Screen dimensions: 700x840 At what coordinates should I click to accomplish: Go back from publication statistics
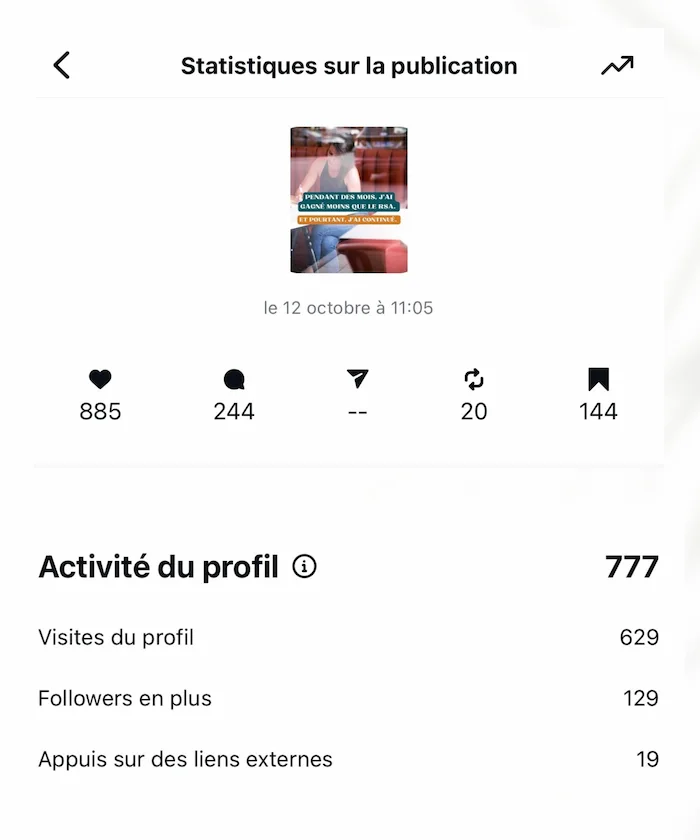click(x=62, y=66)
